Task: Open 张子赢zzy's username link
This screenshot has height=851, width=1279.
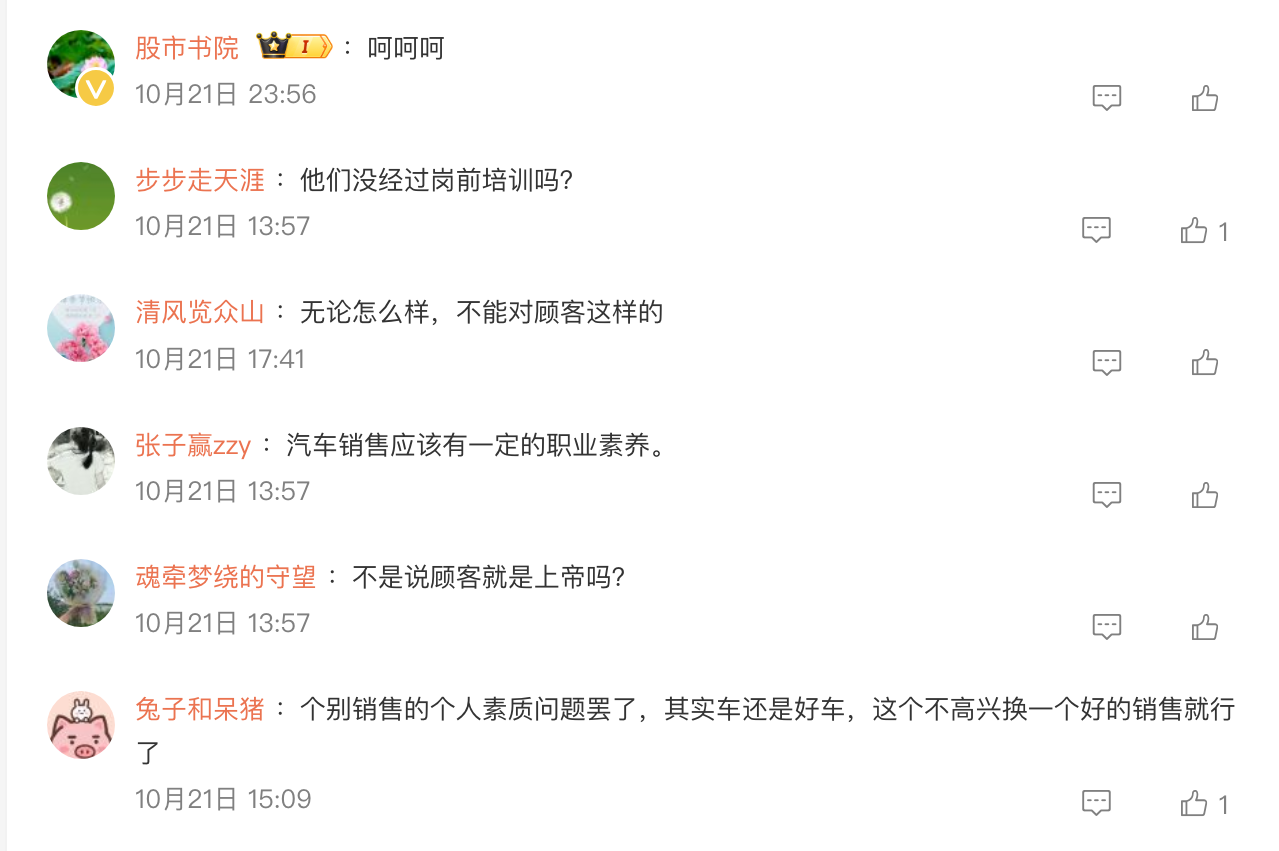Action: [193, 444]
